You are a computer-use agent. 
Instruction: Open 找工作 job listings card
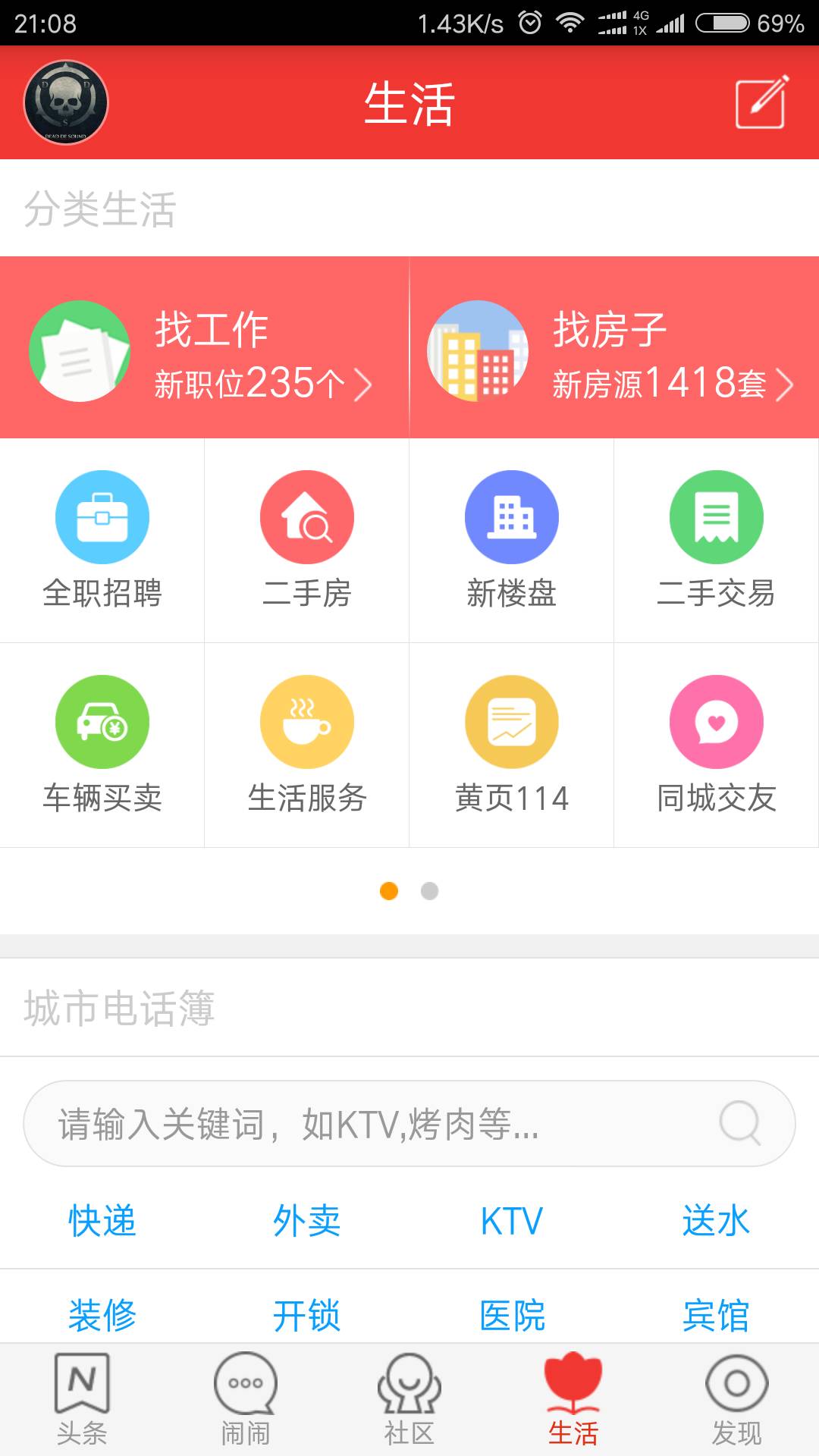205,347
